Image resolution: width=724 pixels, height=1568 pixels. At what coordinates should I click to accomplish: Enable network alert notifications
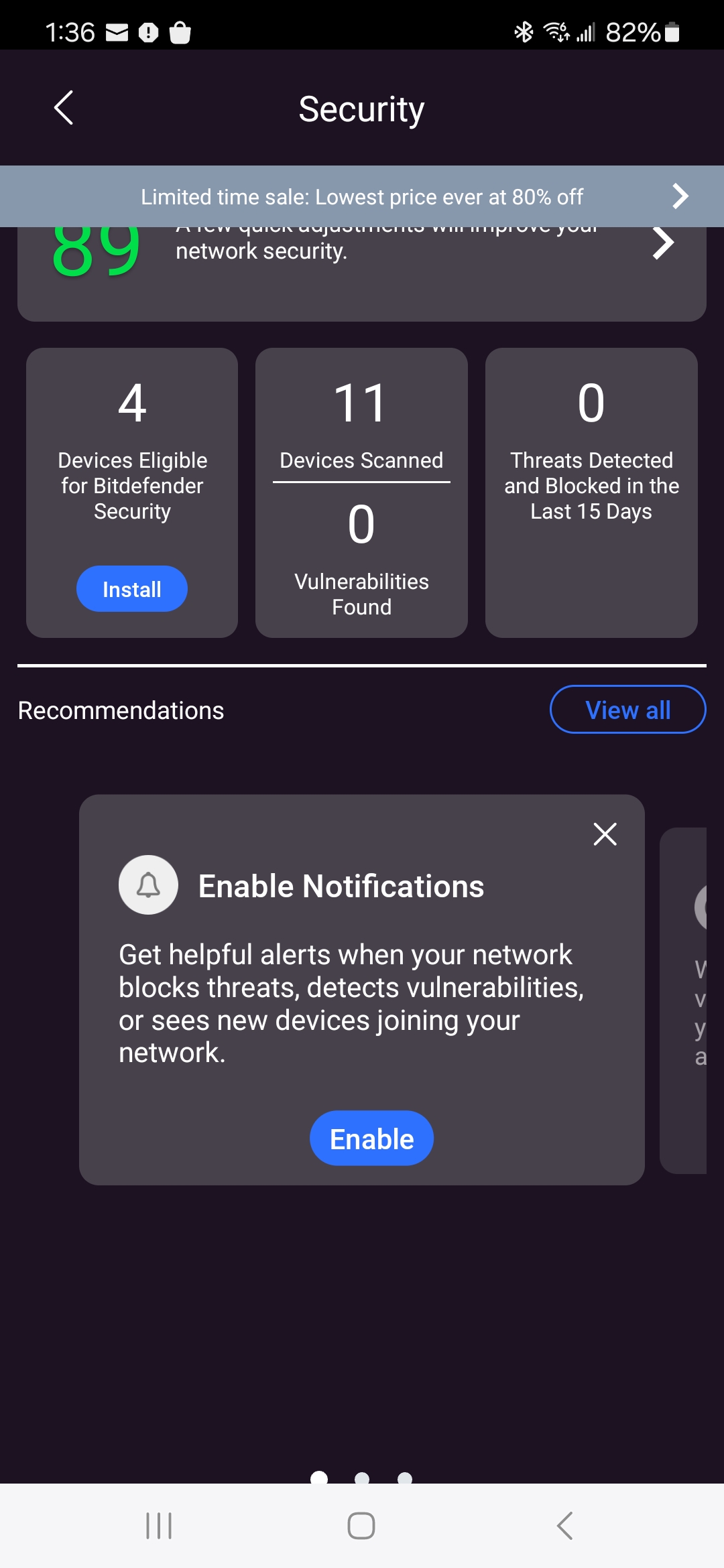(371, 1138)
